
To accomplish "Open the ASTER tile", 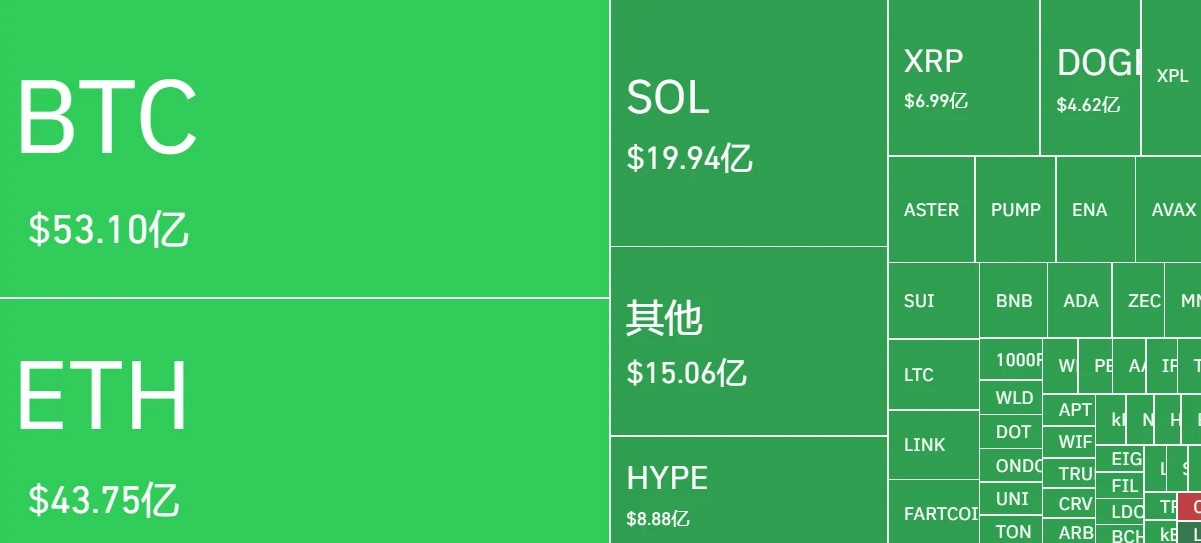I will 931,210.
